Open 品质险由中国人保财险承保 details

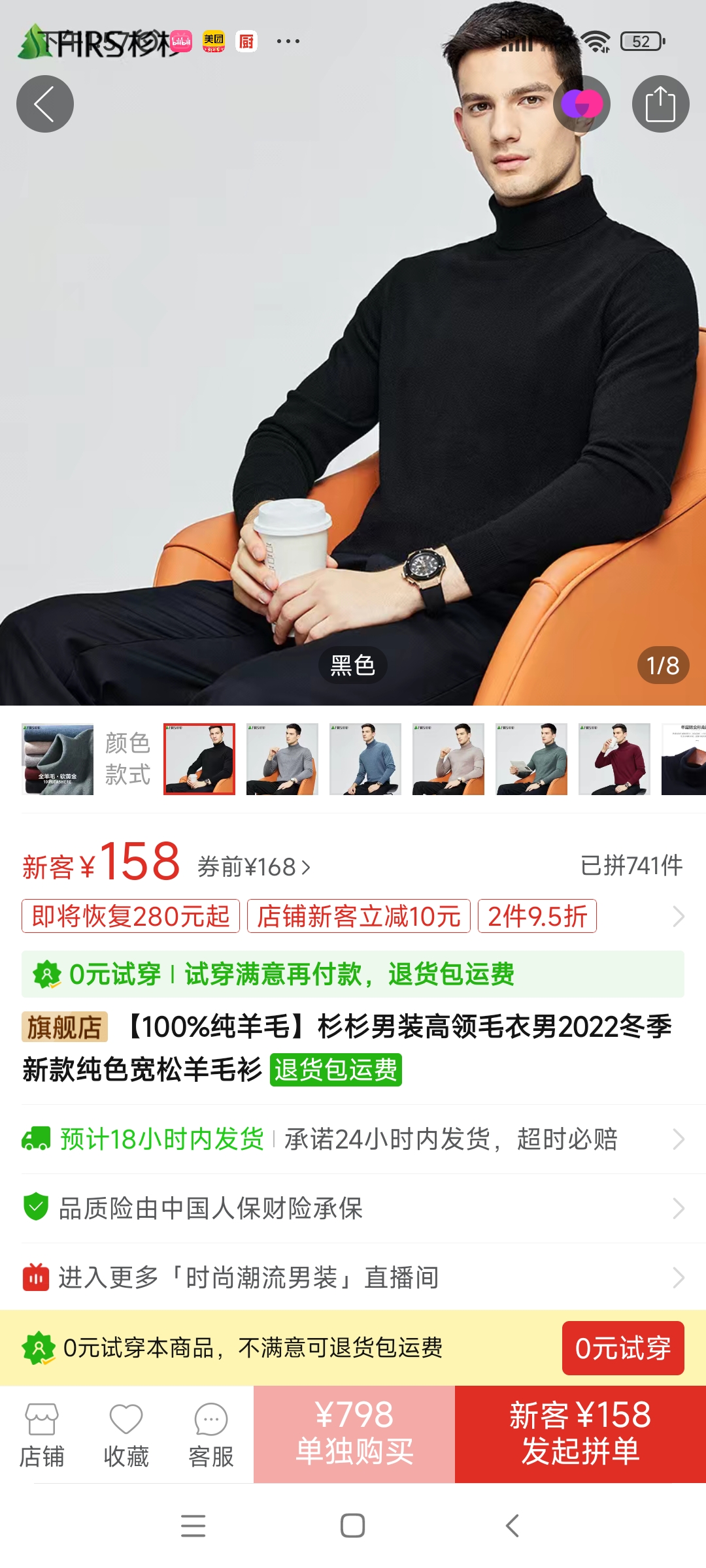pyautogui.click(x=353, y=1209)
